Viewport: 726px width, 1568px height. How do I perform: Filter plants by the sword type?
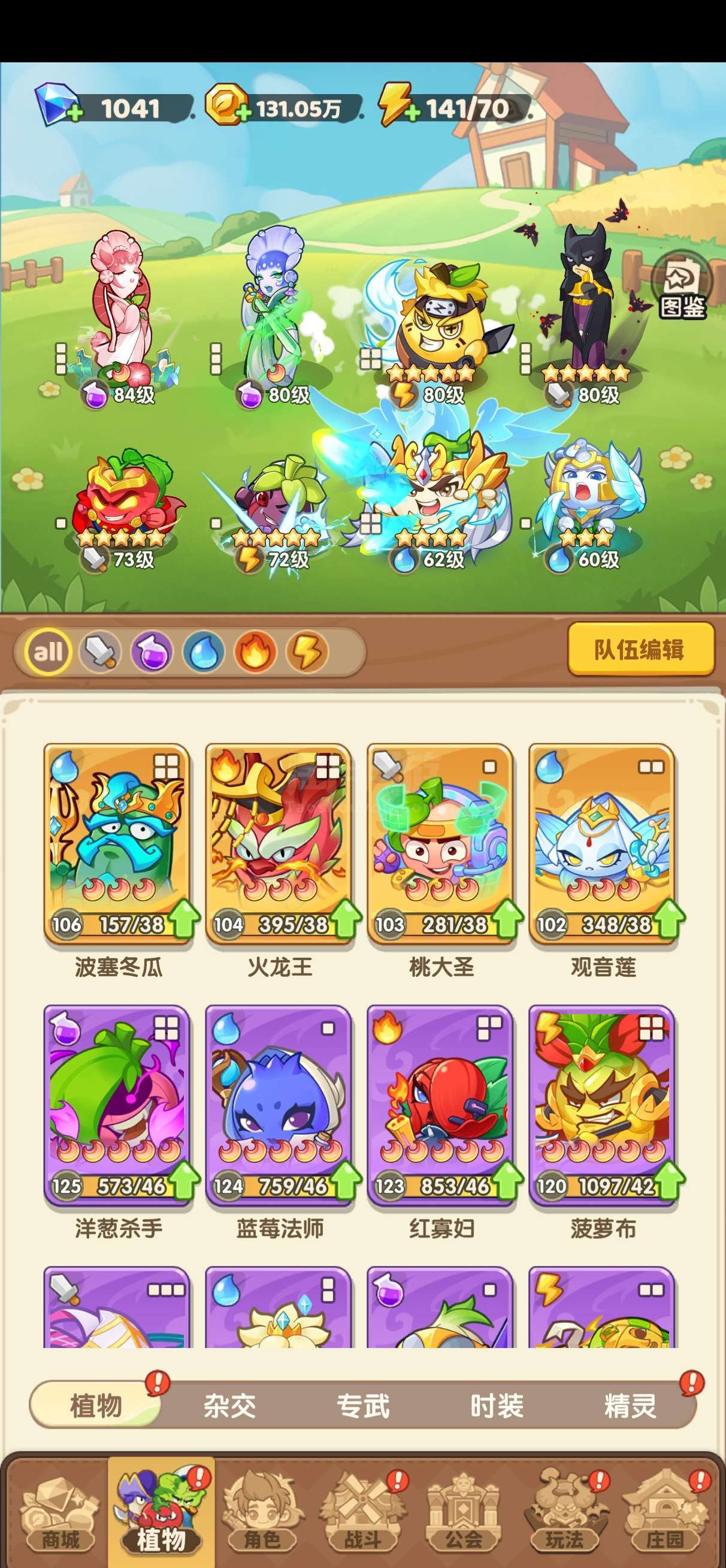(101, 652)
